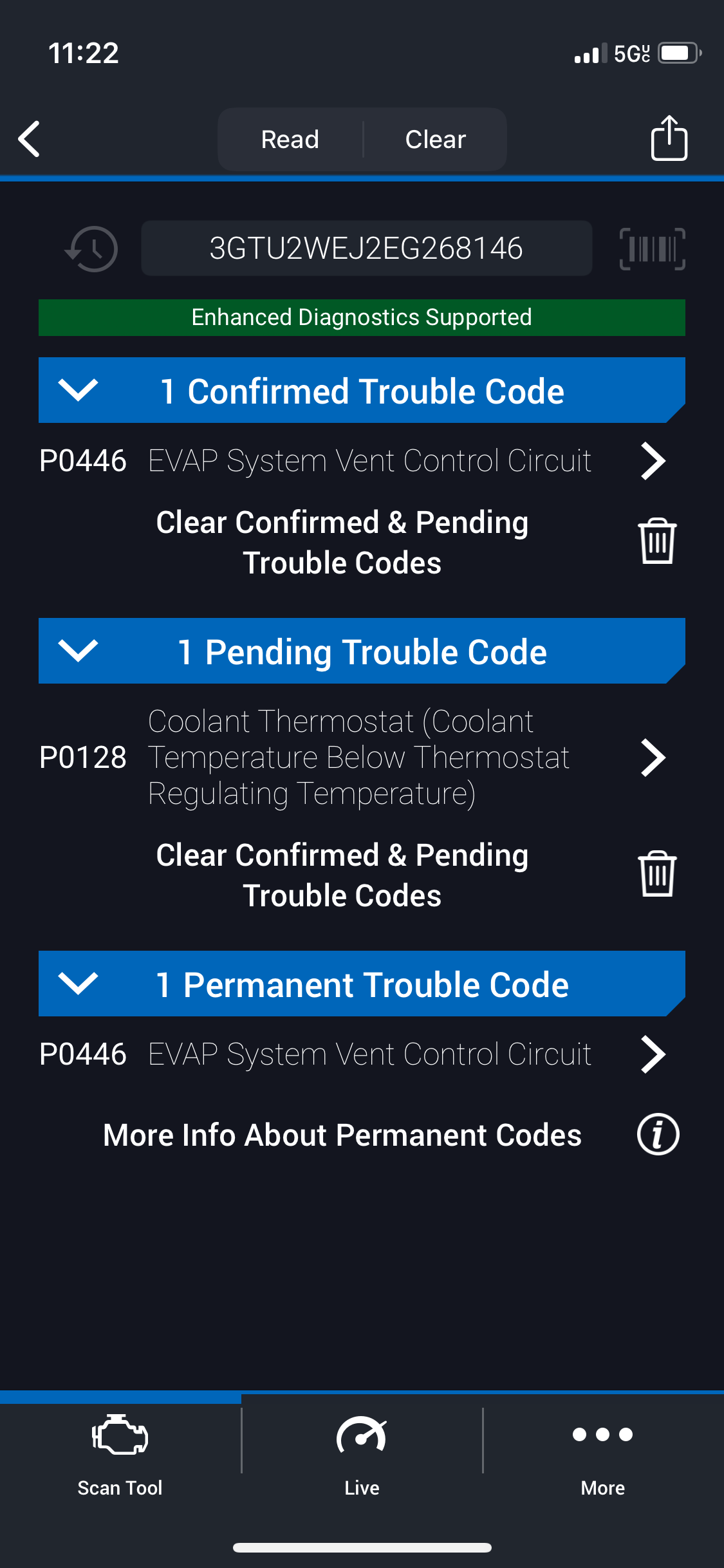
Task: Open permanent code P0446 details
Action: [653, 1054]
